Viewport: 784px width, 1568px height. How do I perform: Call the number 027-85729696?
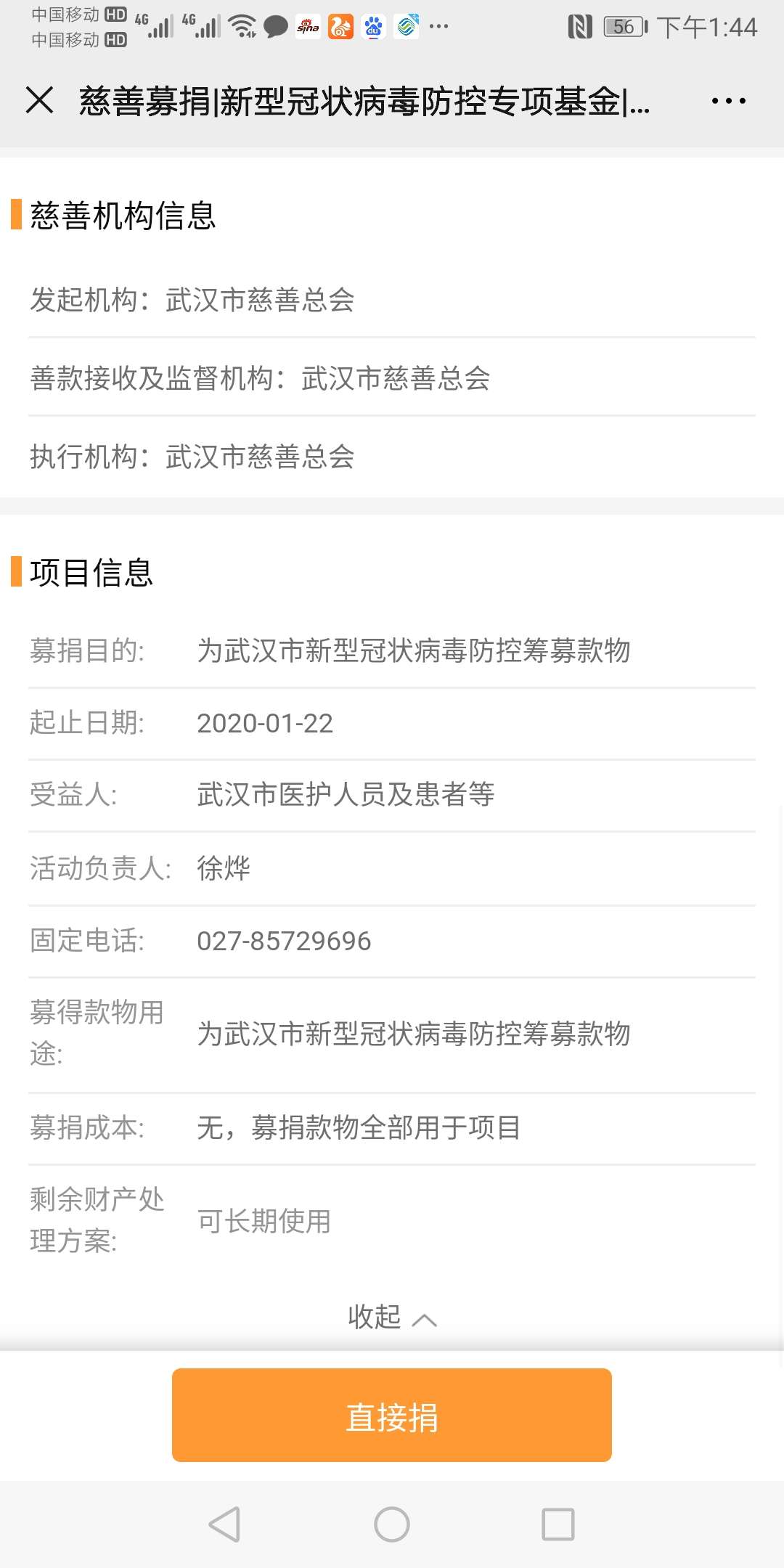click(x=283, y=941)
